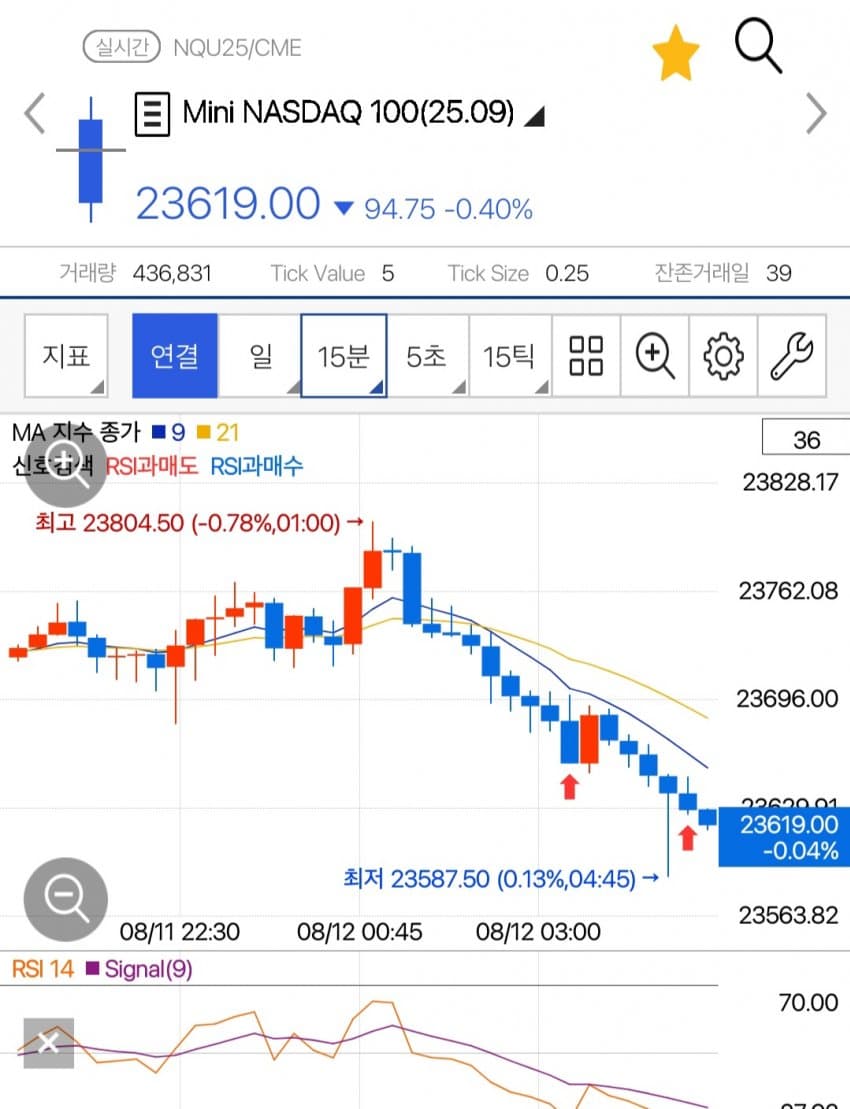Toggle the 연결 continuous chart button
The width and height of the screenshot is (850, 1109).
coord(174,356)
